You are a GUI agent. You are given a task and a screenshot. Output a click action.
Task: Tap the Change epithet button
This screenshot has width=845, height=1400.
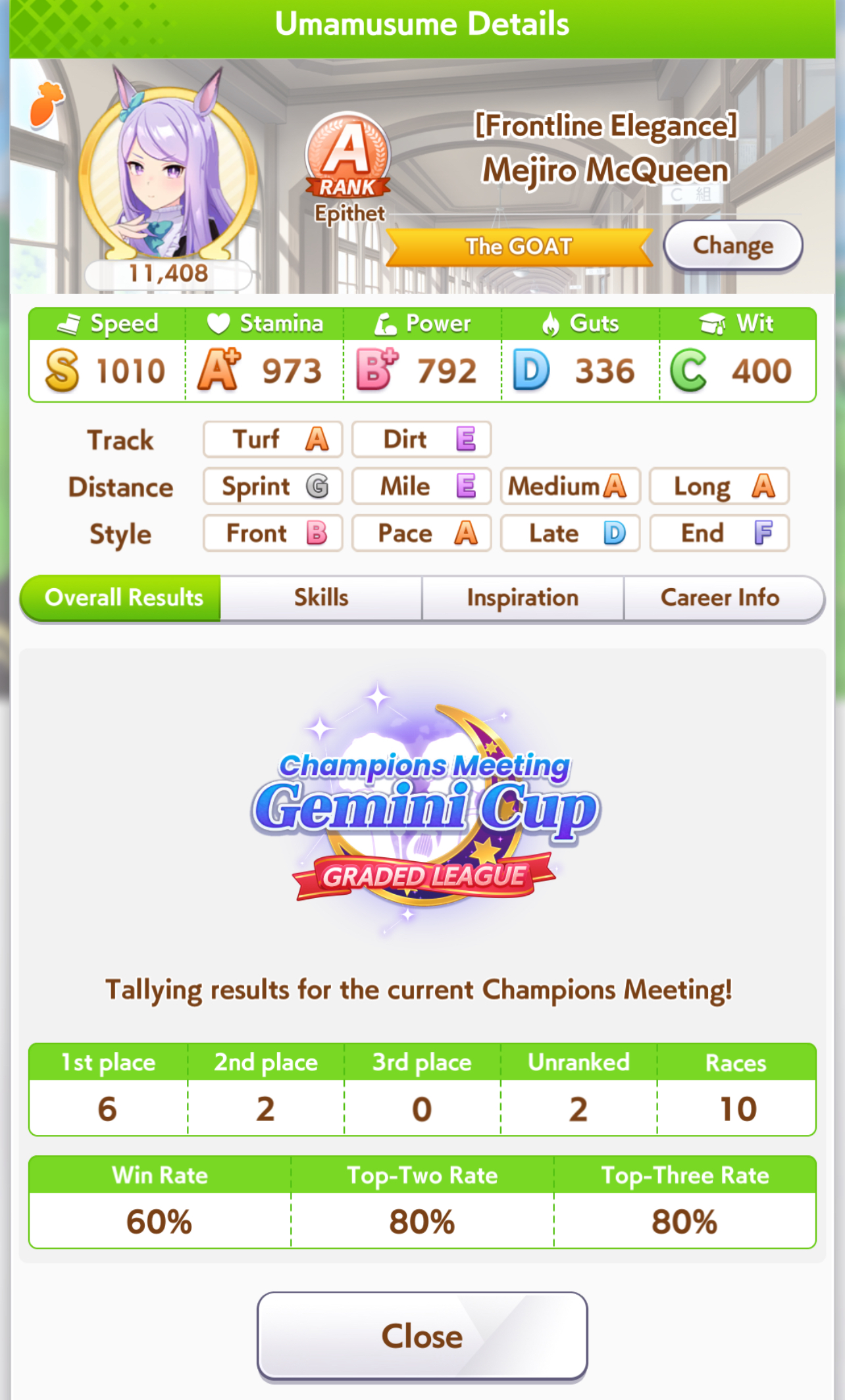click(732, 245)
